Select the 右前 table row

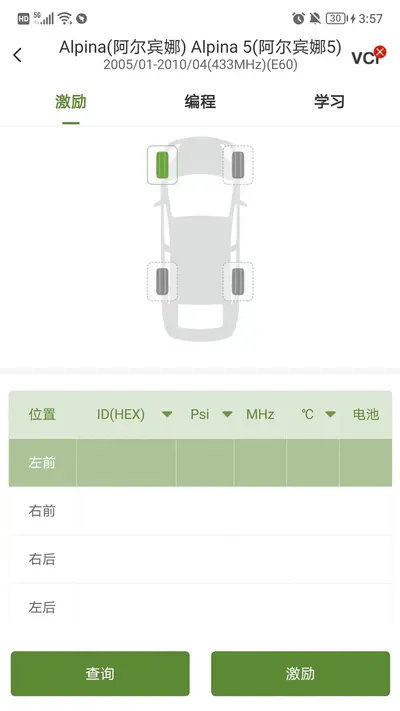click(x=200, y=511)
